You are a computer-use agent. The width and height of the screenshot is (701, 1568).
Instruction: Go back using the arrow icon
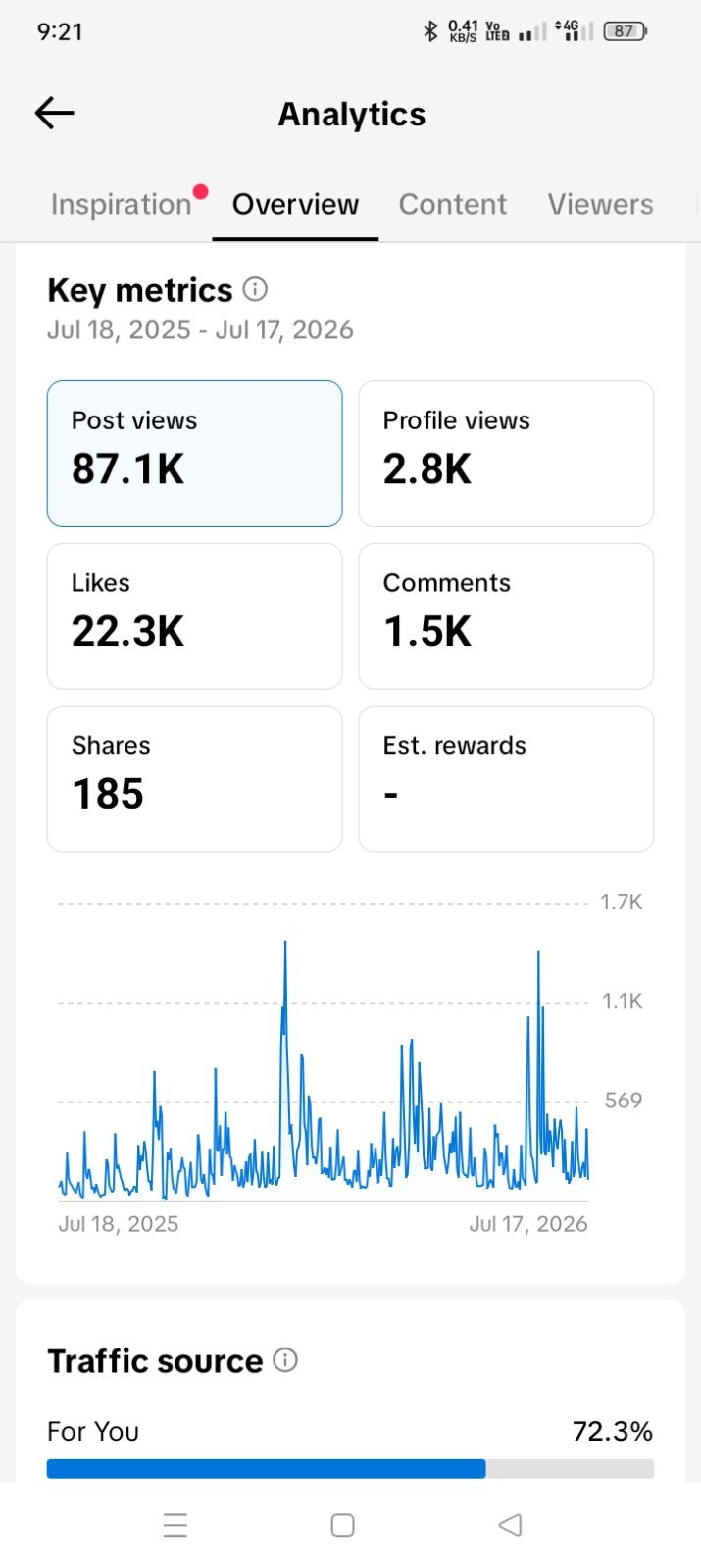[x=55, y=114]
